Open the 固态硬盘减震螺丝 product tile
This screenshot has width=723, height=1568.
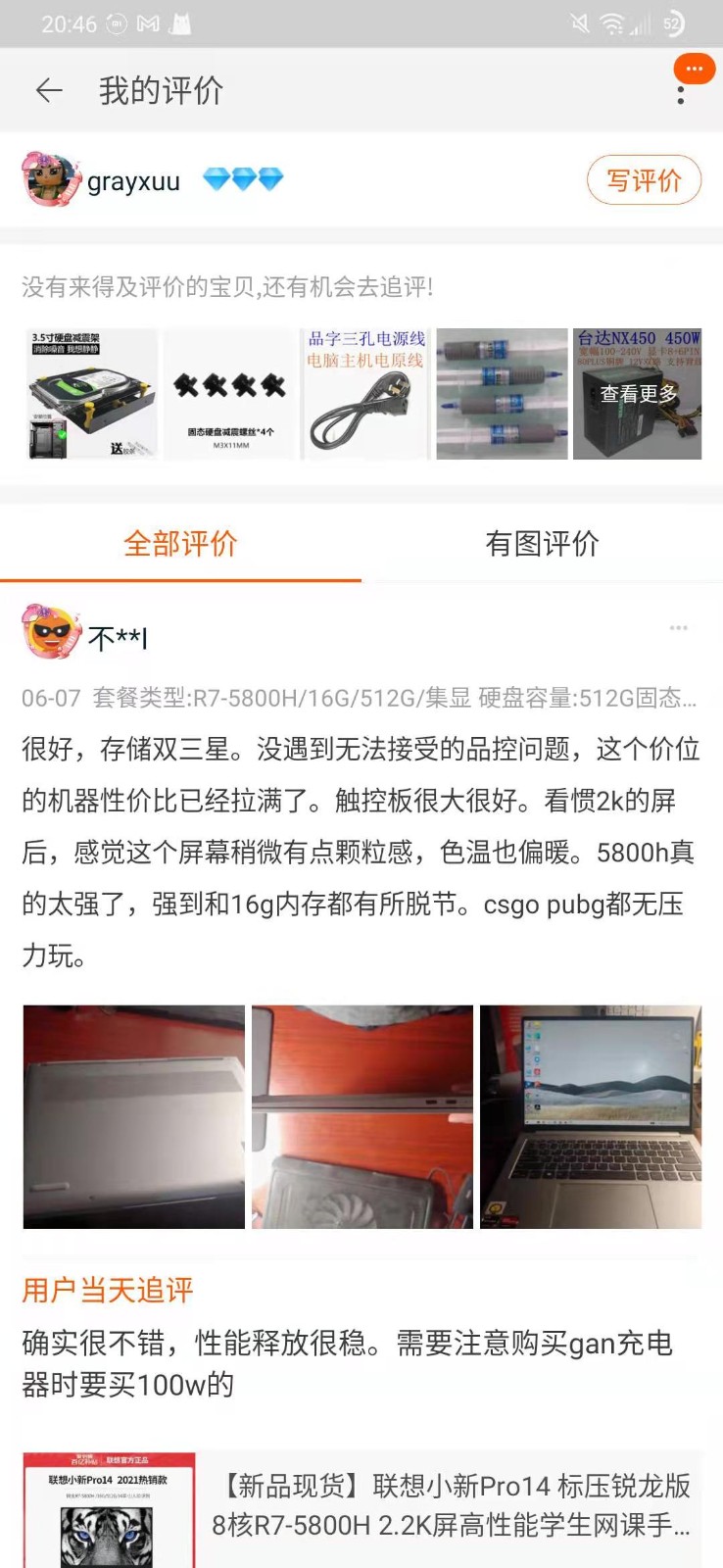coord(230,394)
